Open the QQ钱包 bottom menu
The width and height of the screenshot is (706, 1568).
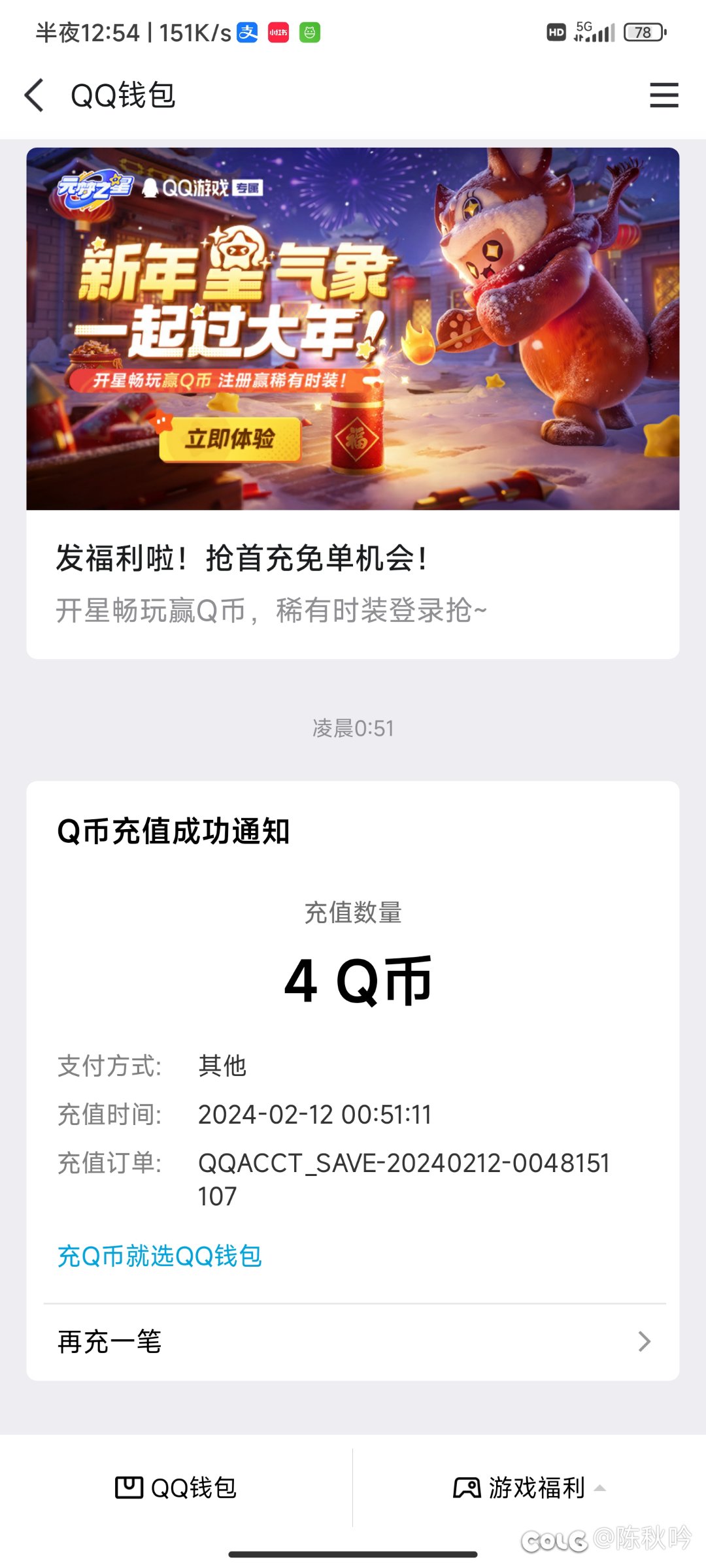click(176, 1488)
